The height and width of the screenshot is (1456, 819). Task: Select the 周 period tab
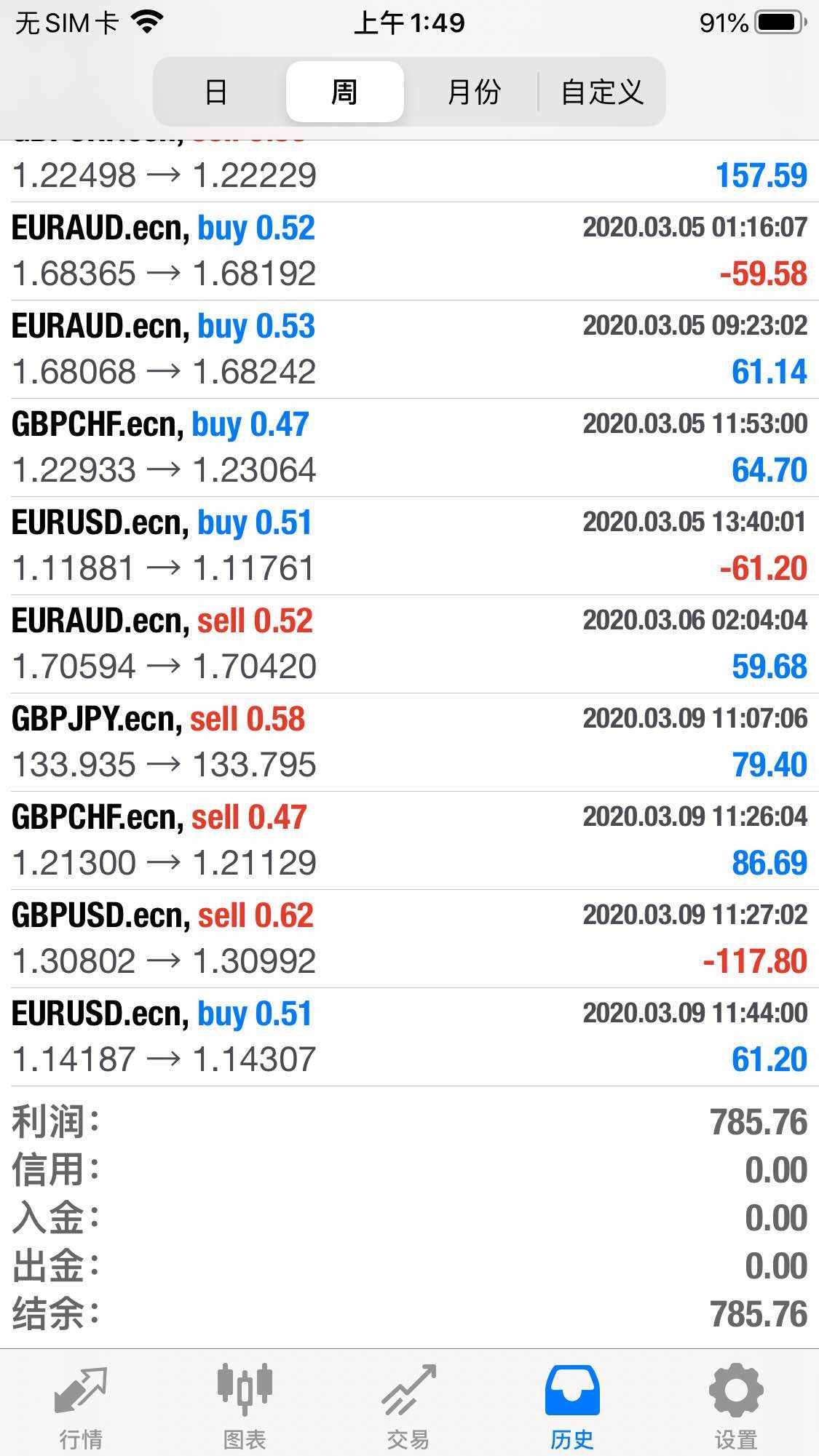tap(345, 92)
